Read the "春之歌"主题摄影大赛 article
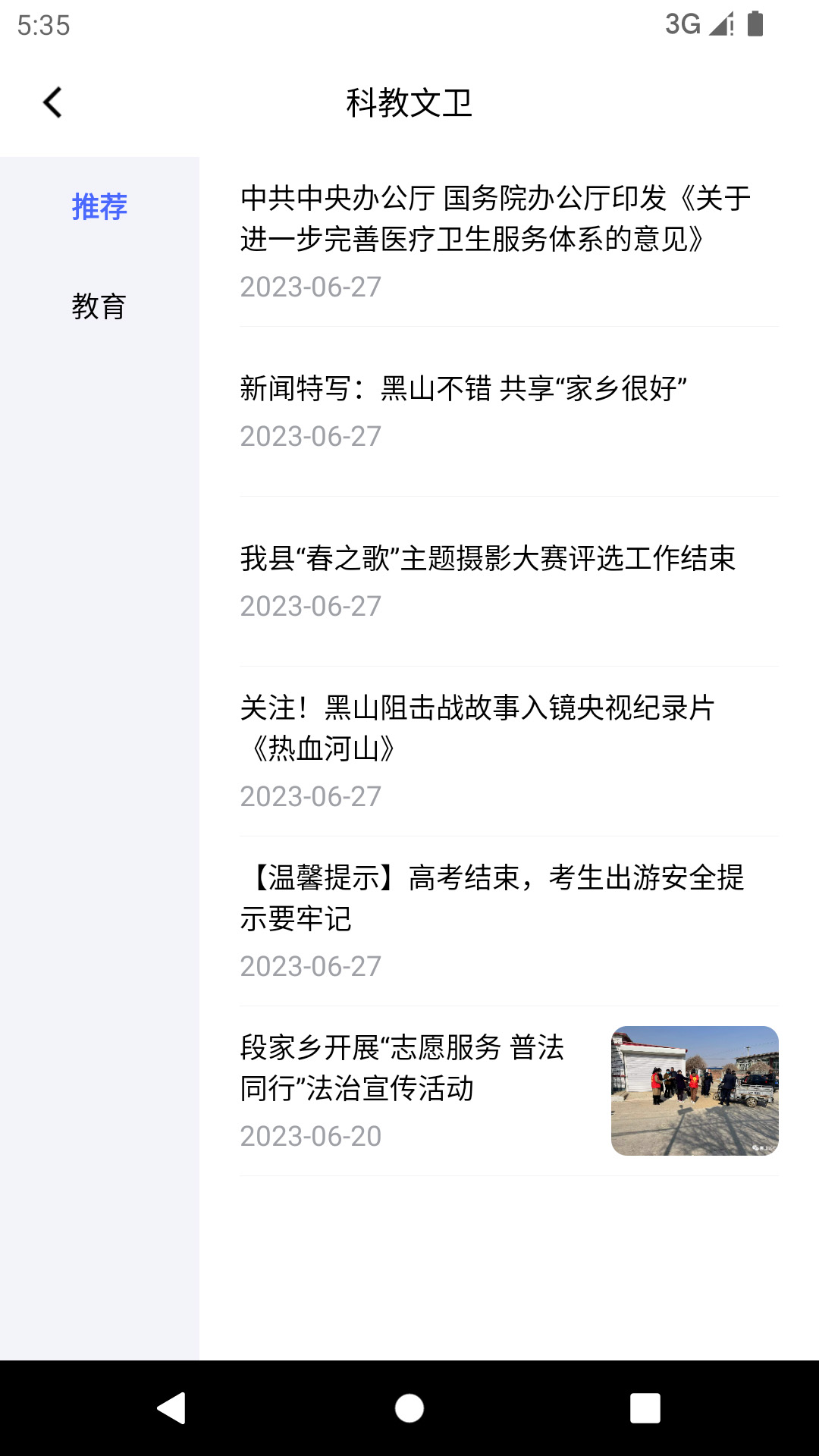The height and width of the screenshot is (1456, 819). point(488,559)
